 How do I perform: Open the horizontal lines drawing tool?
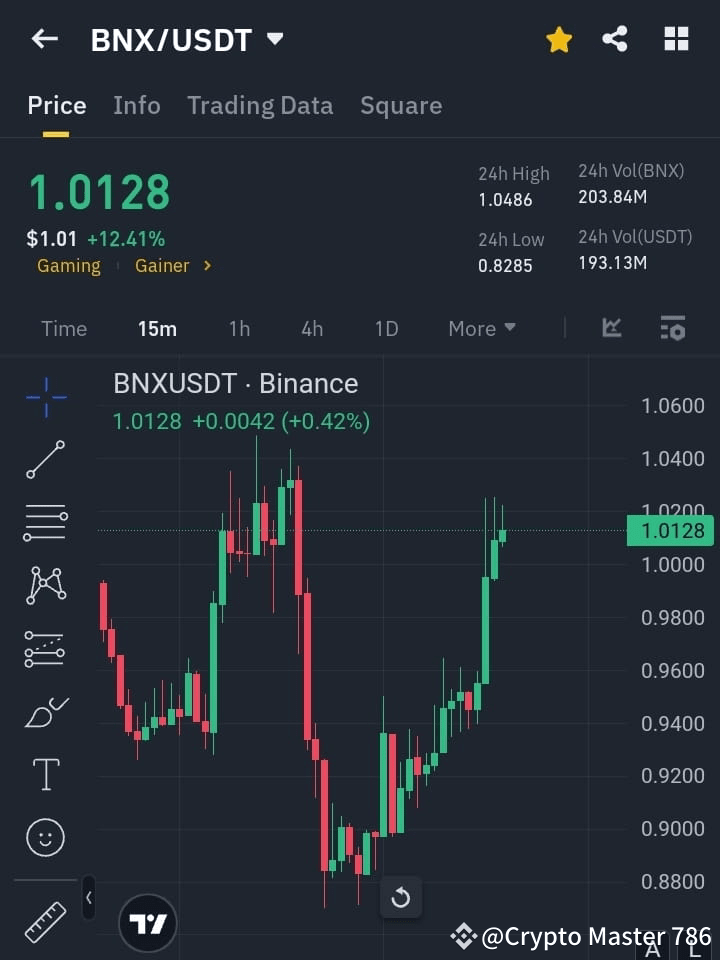tap(45, 523)
